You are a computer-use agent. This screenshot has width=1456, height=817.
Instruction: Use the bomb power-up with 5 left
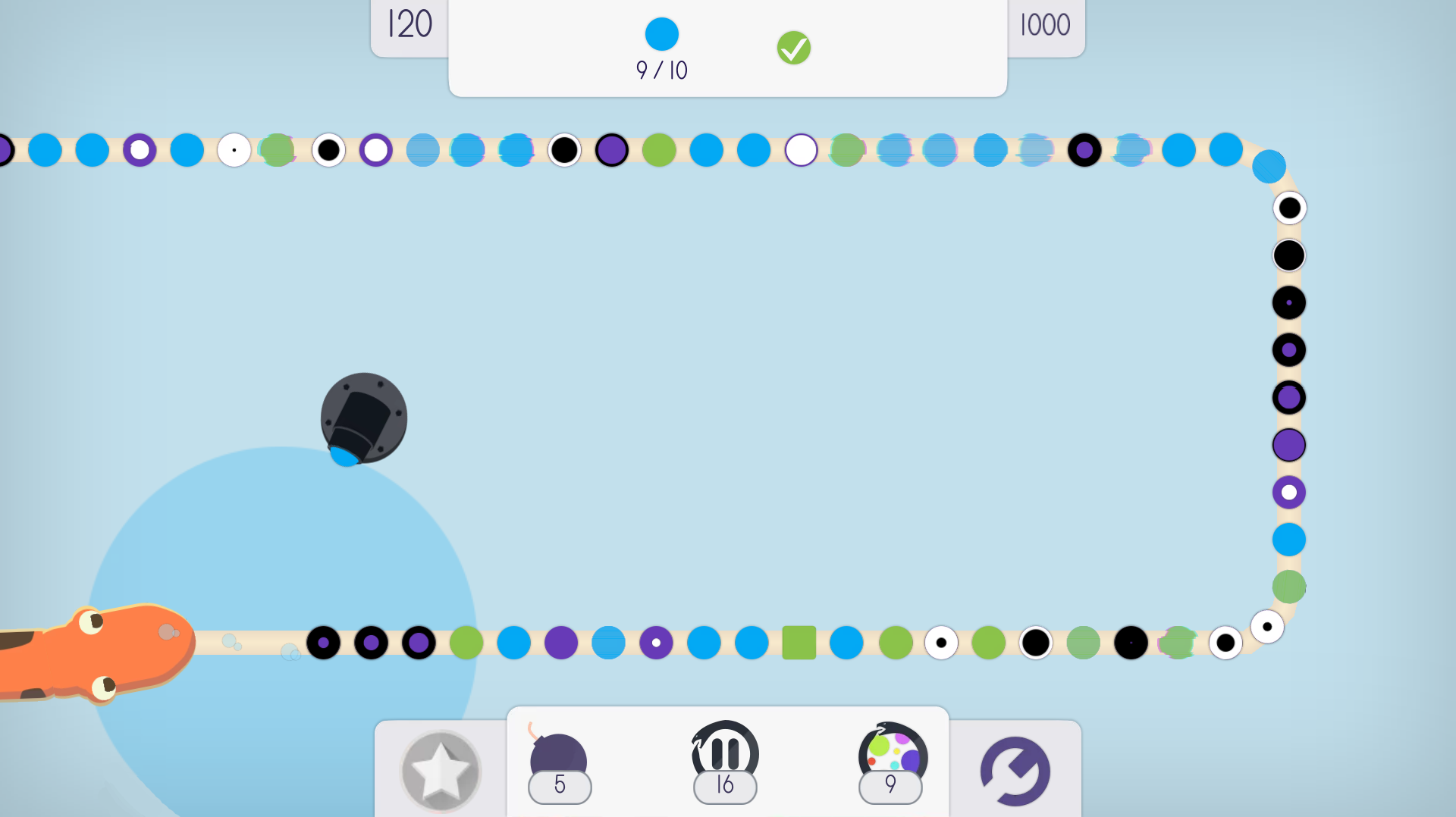[x=559, y=762]
